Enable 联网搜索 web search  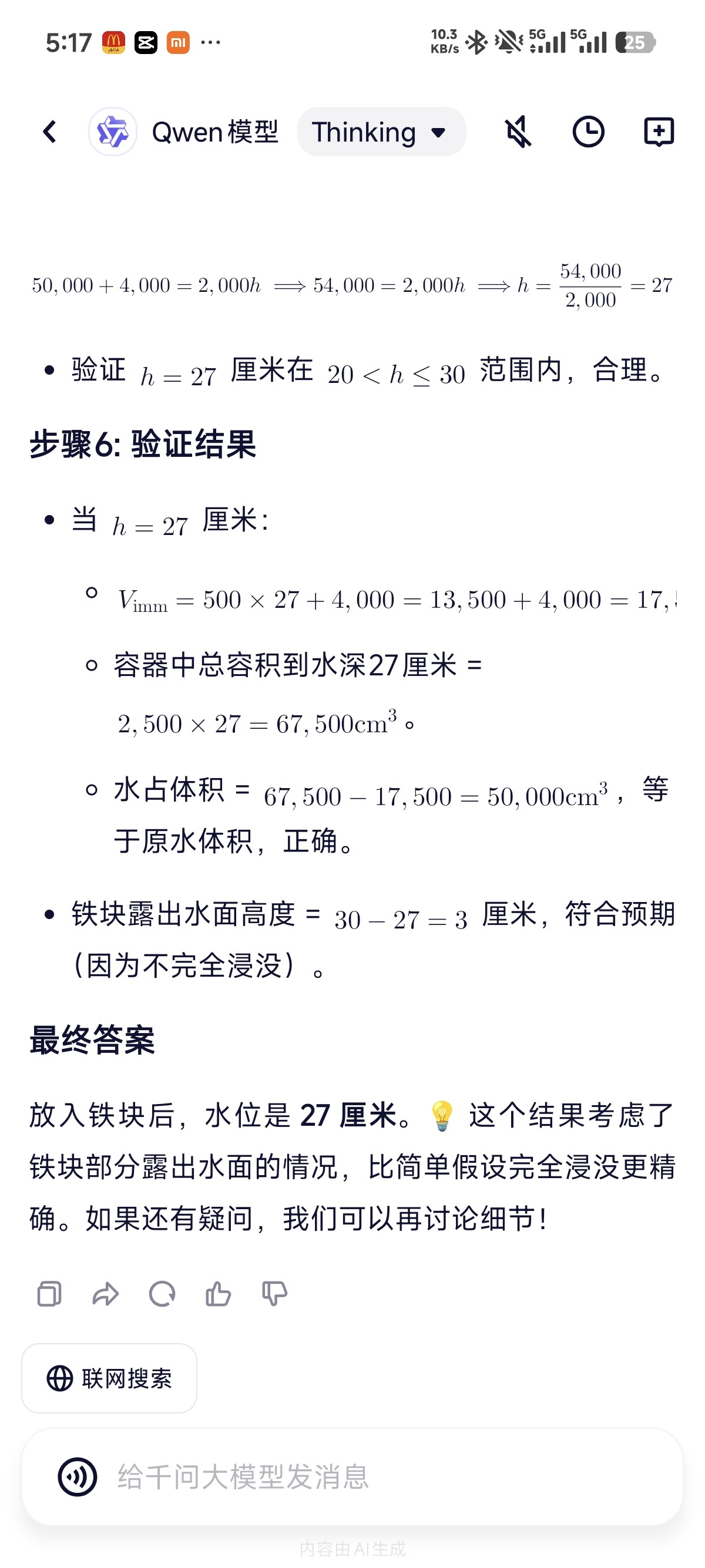pyautogui.click(x=110, y=1378)
